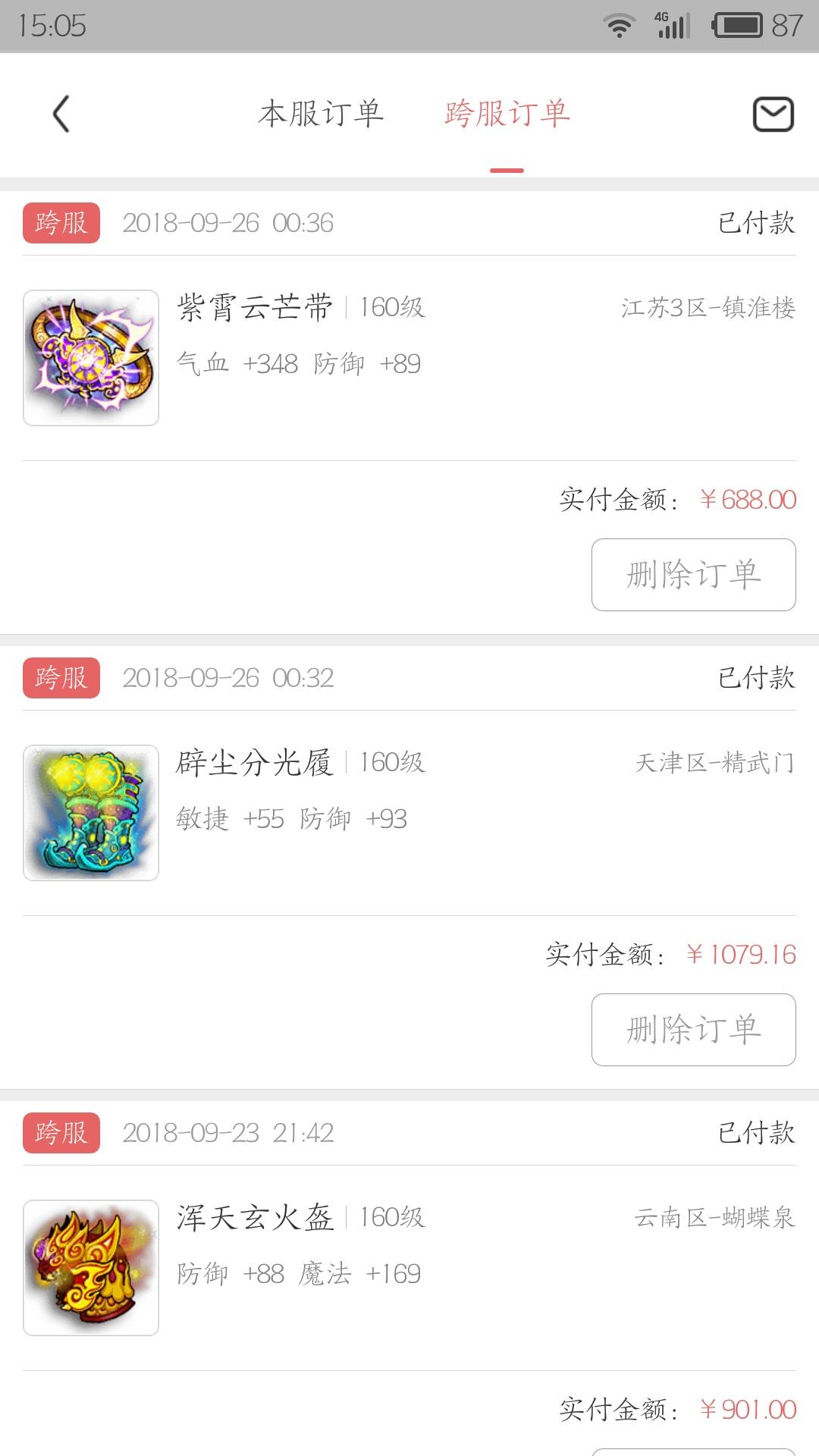Switch to the 本服订单 tab
Screen dimensions: 819x1456
(321, 114)
